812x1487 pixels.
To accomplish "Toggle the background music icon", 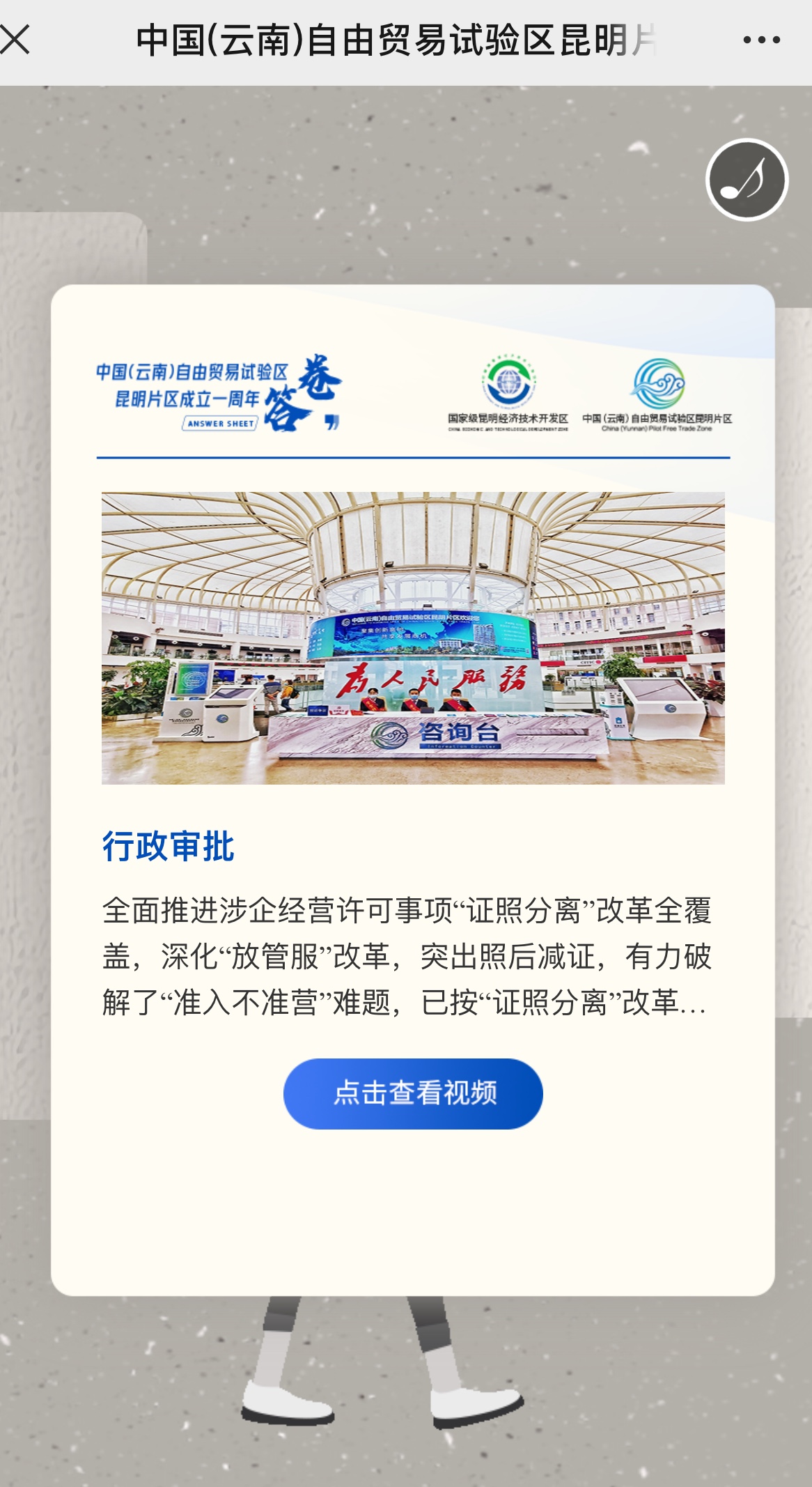I will [x=747, y=180].
